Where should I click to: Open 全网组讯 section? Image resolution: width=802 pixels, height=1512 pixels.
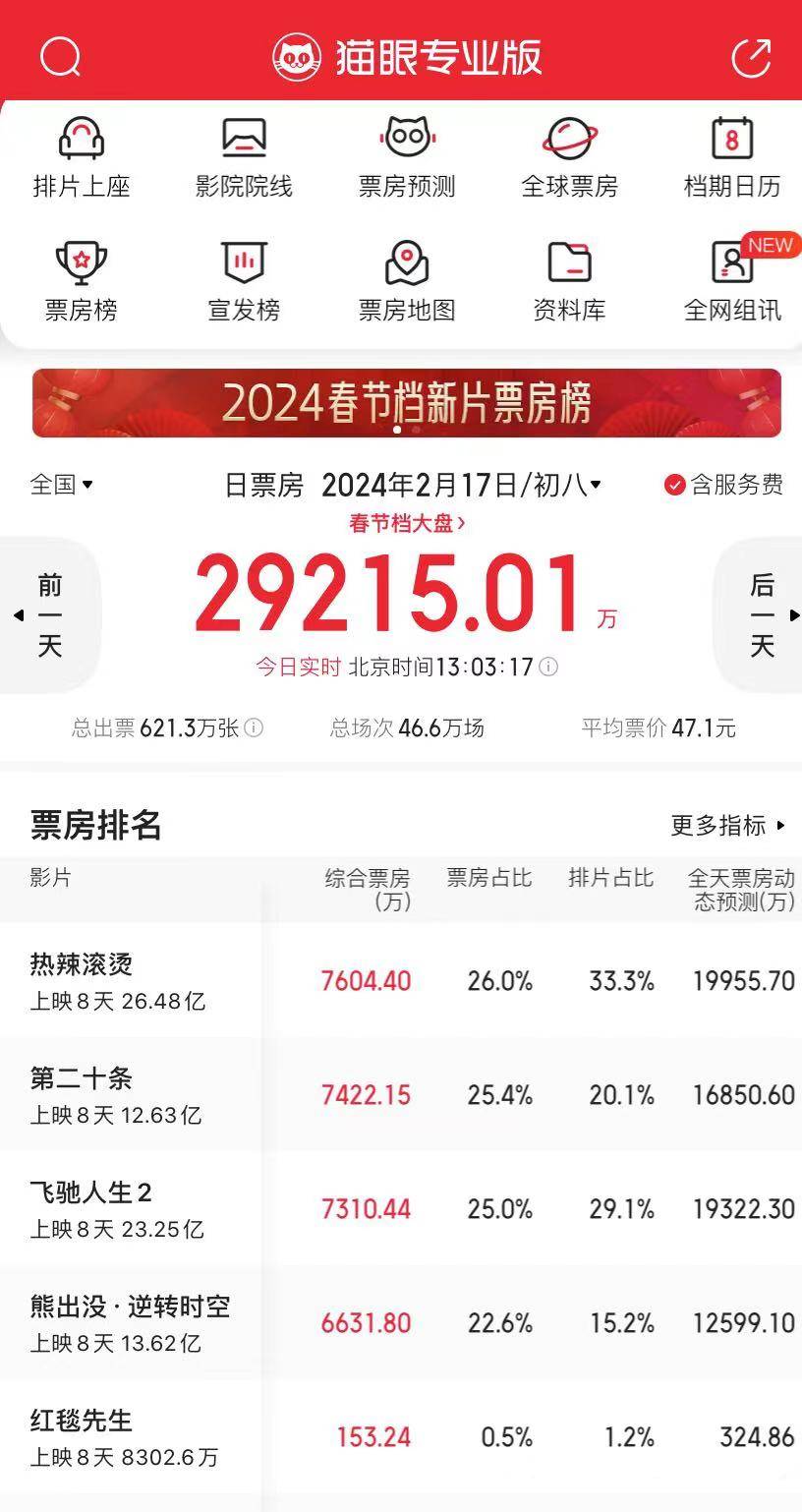[x=732, y=282]
